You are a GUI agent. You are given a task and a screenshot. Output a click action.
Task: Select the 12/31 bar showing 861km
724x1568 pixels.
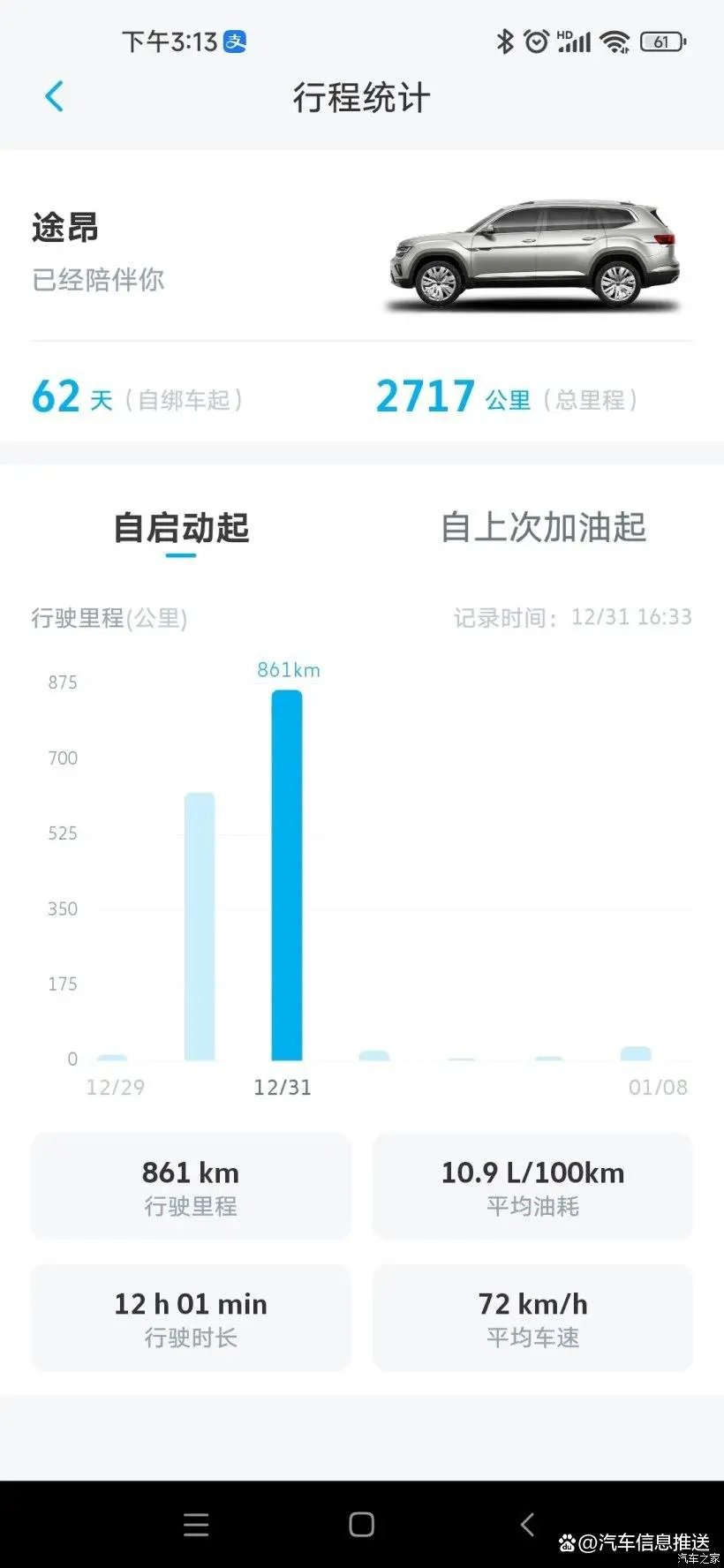pyautogui.click(x=287, y=875)
